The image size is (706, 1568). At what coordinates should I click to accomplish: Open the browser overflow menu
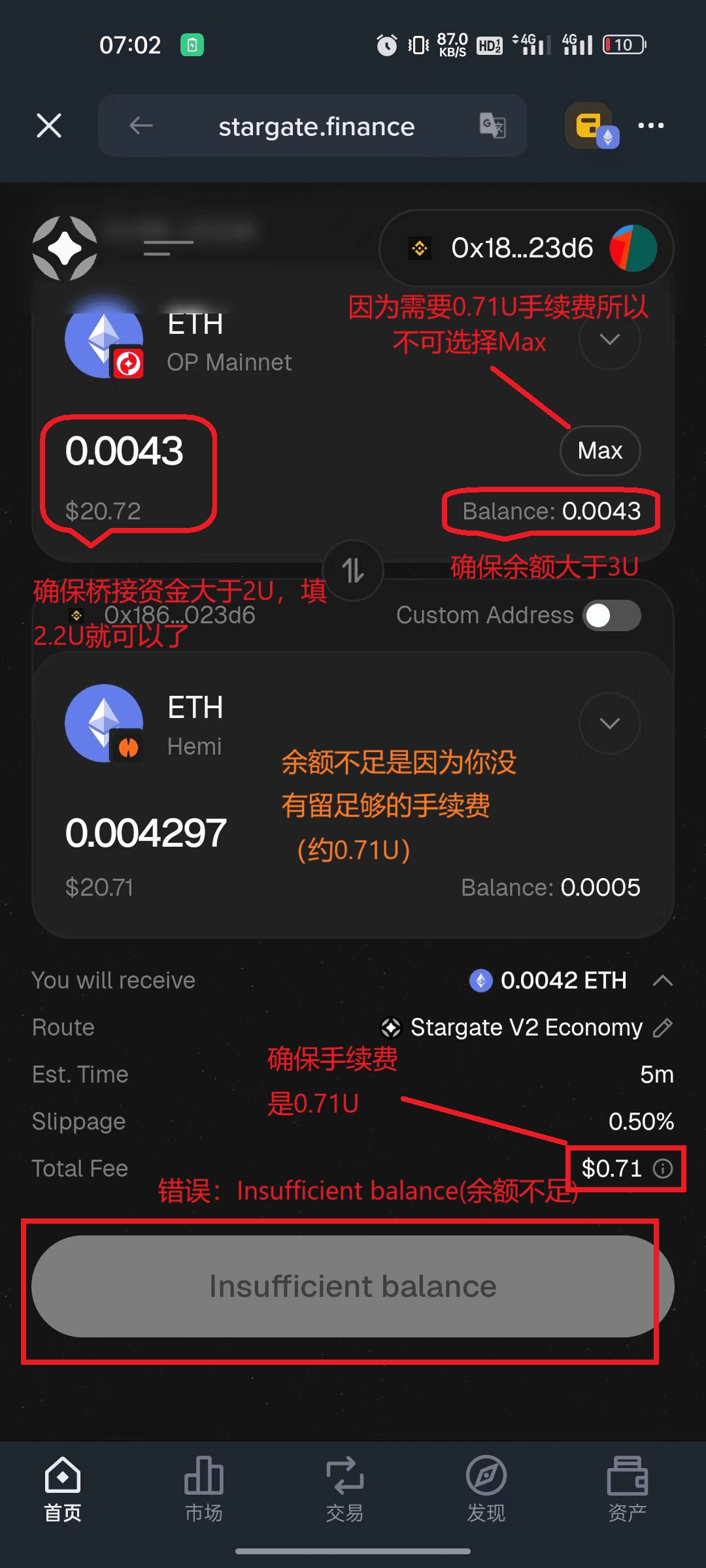coord(650,125)
